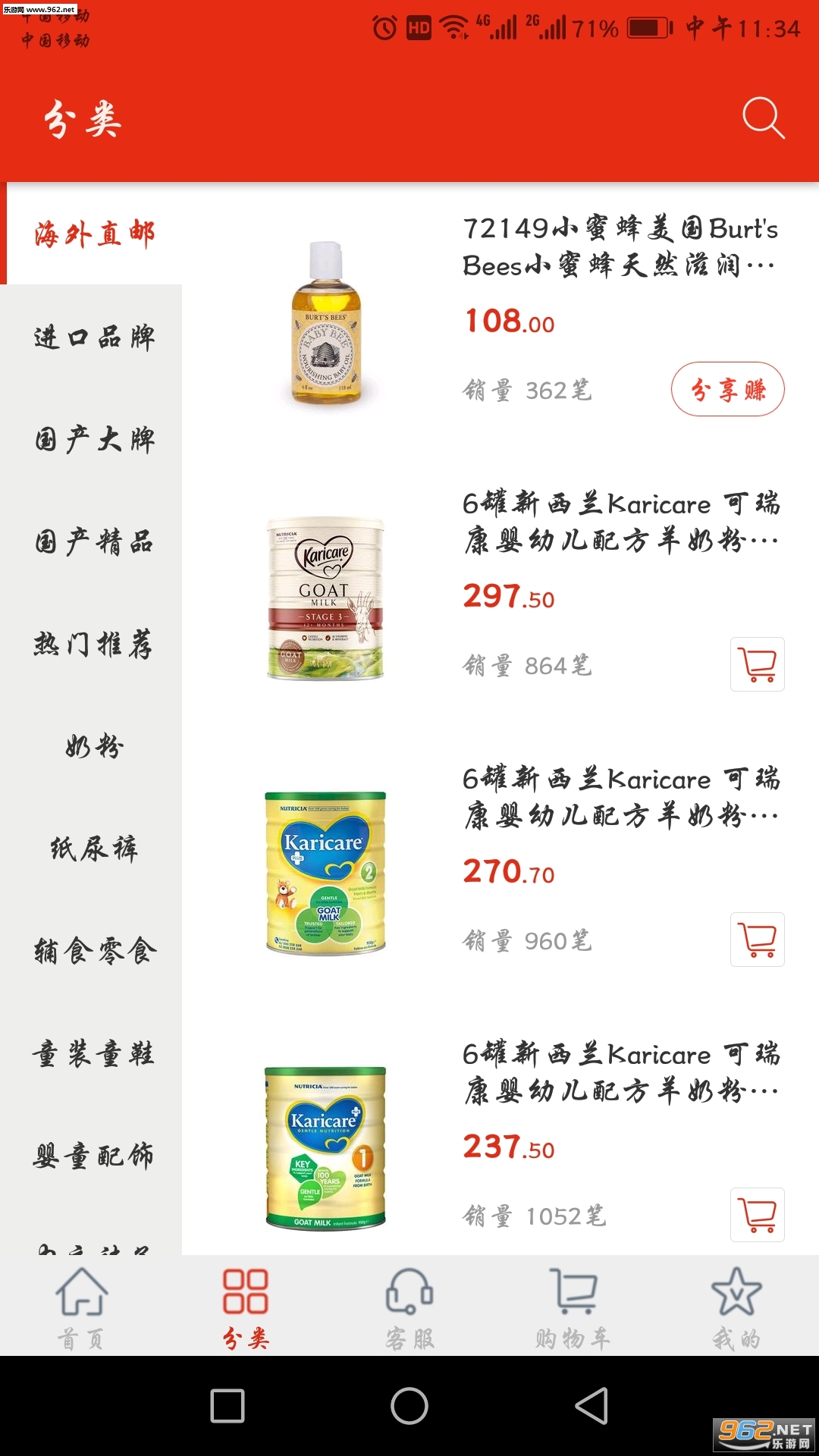Browse the 奶粉 category

94,746
